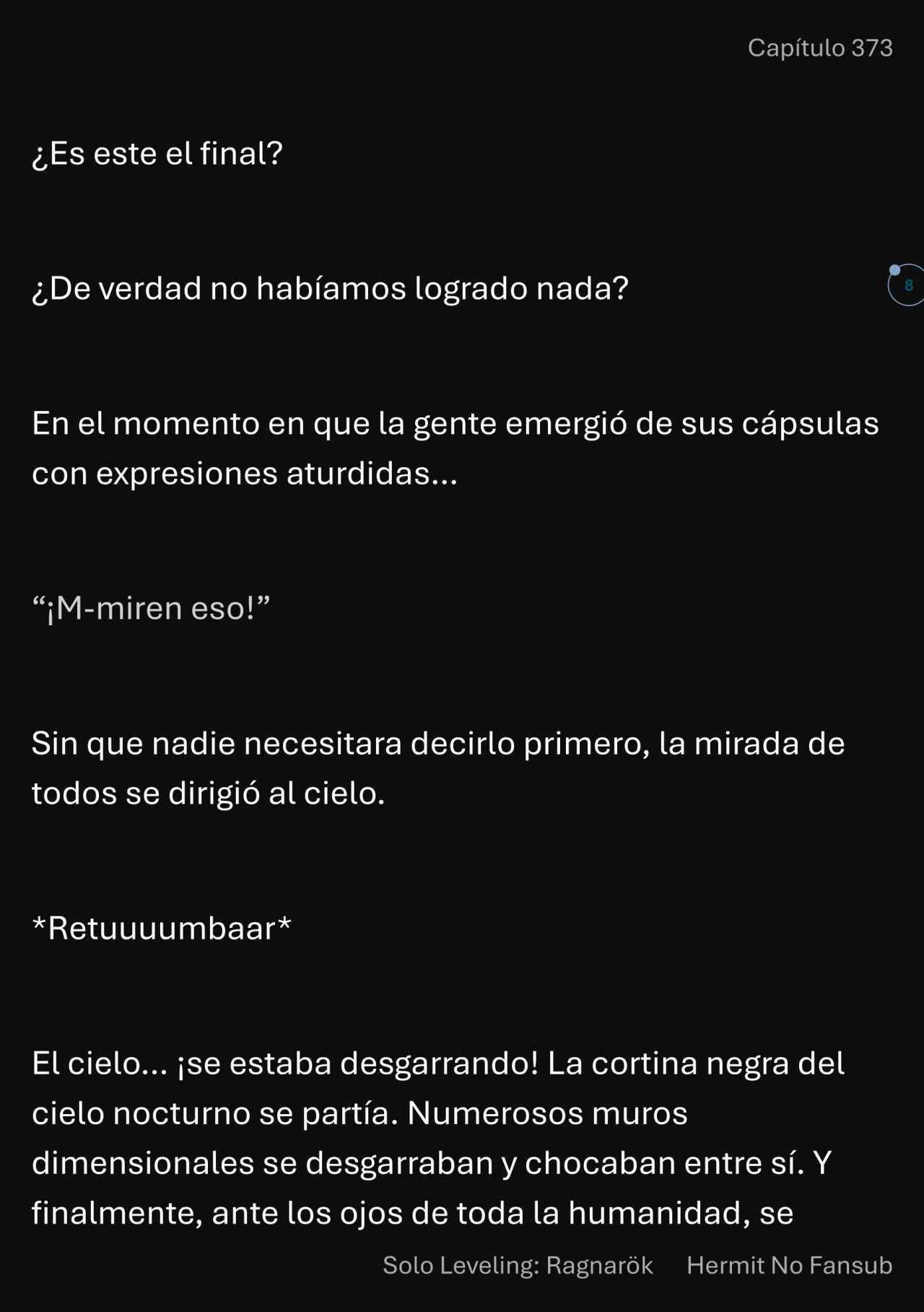Image resolution: width=924 pixels, height=1312 pixels.
Task: Tap the floating page indicator bubble showing 8
Action: pyautogui.click(x=907, y=285)
